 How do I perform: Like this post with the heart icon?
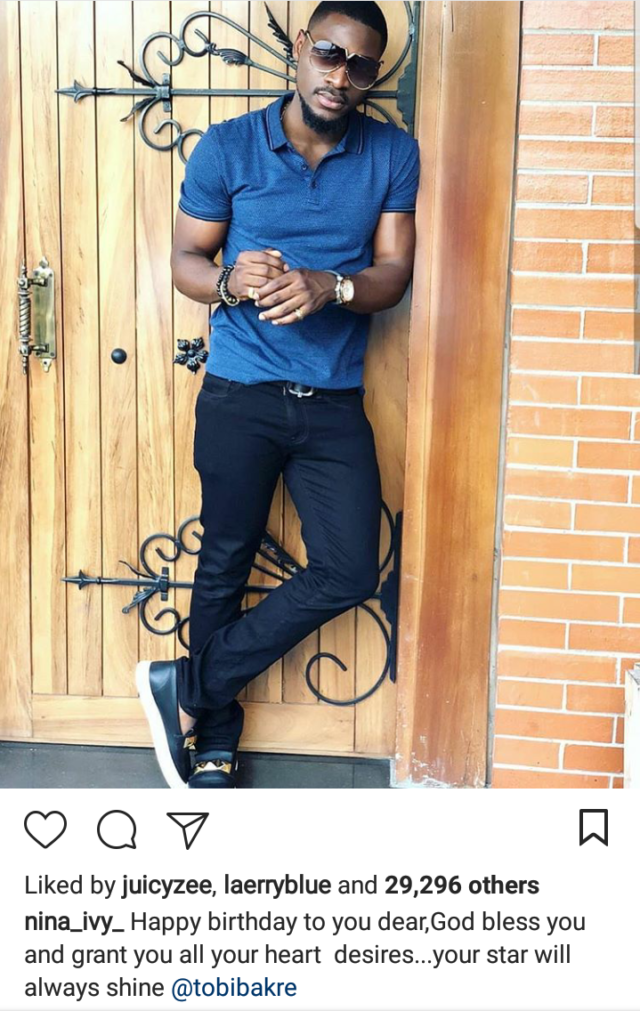[45, 829]
